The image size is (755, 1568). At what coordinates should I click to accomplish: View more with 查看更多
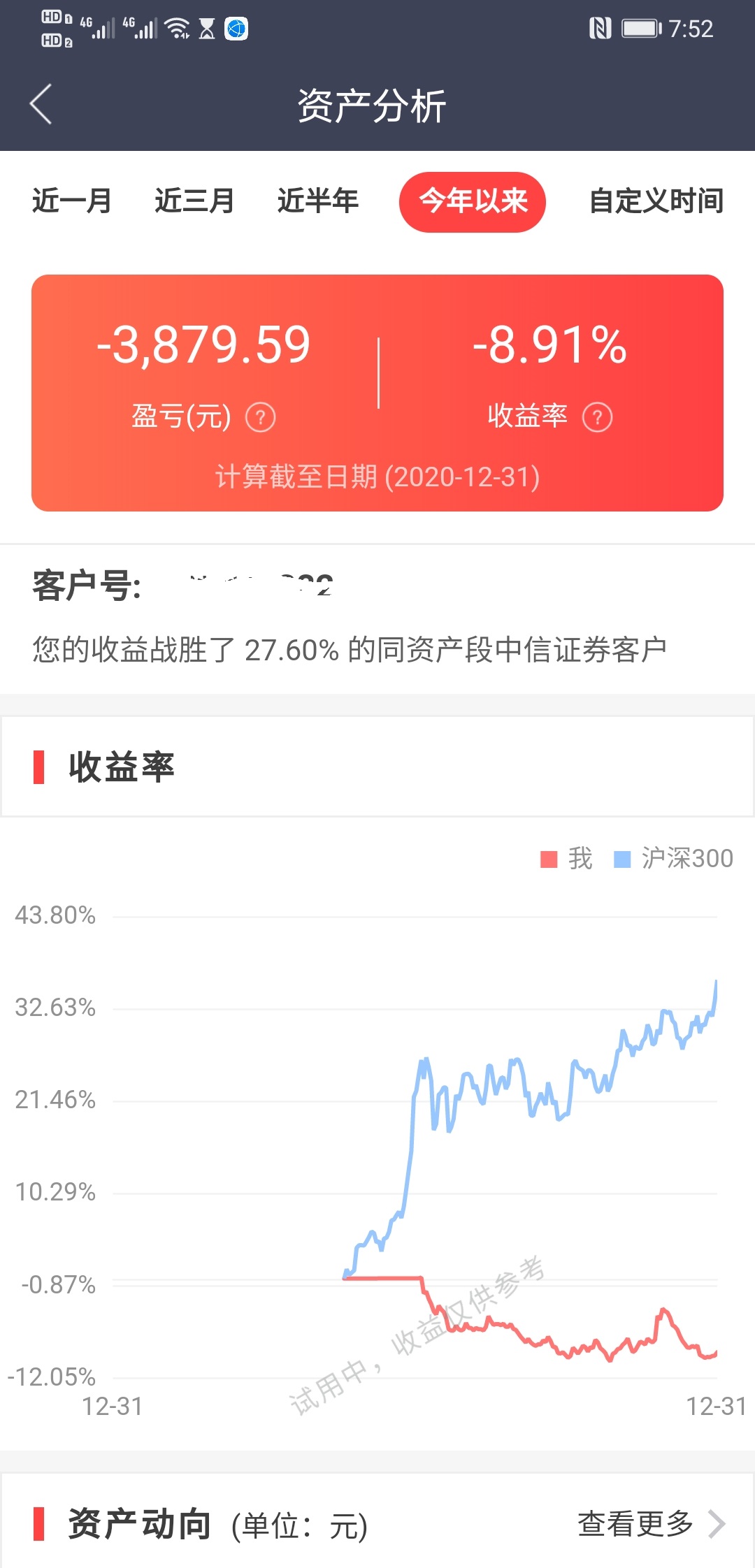click(x=650, y=1524)
